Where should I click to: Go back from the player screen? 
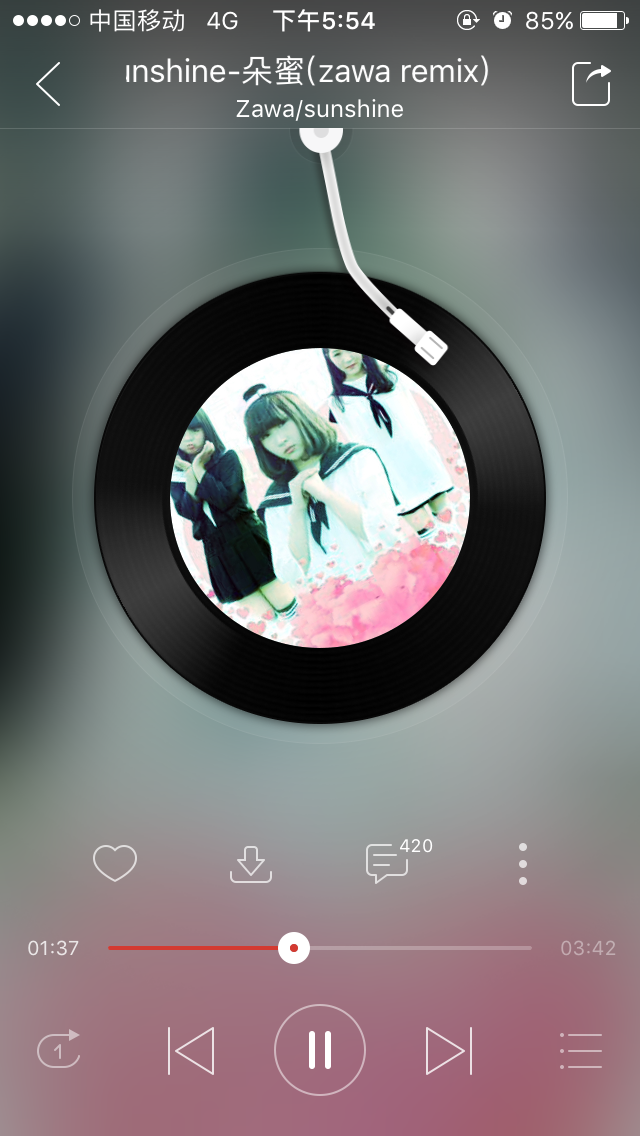point(48,84)
